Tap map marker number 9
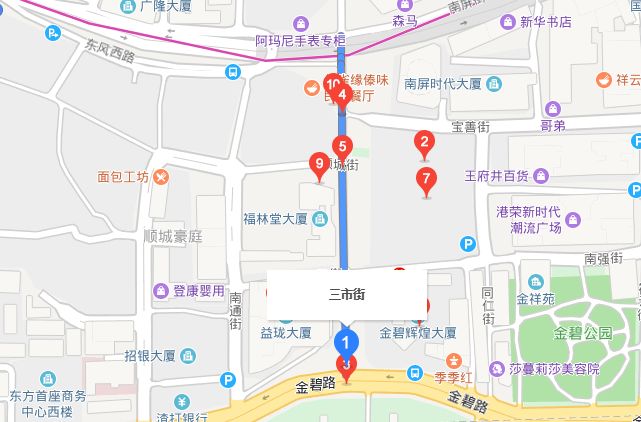641x422 pixels. pos(319,163)
